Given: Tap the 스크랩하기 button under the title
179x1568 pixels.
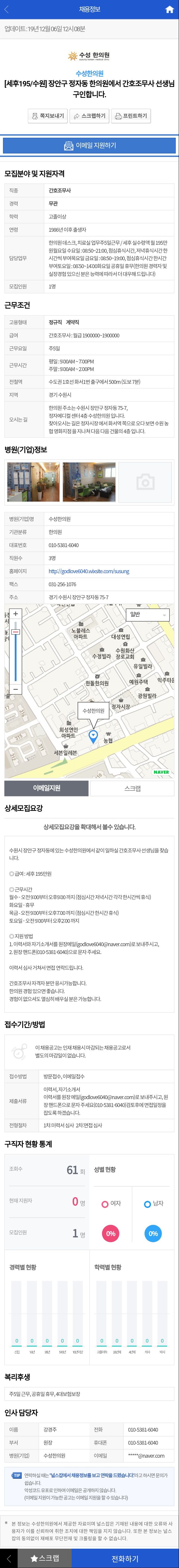Looking at the screenshot, I should point(89,116).
